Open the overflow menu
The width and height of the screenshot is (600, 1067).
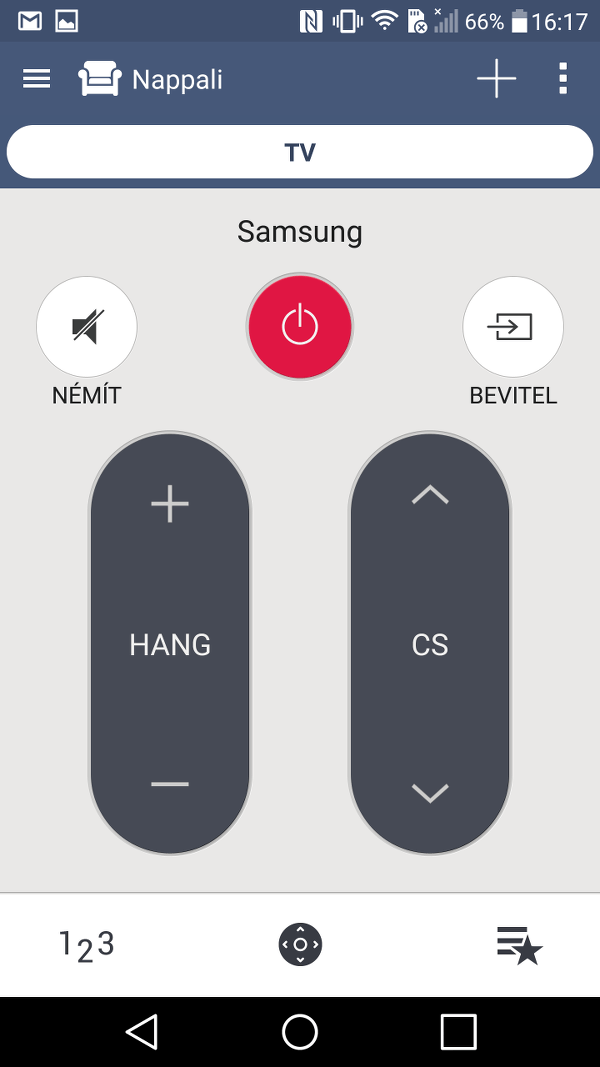click(563, 79)
